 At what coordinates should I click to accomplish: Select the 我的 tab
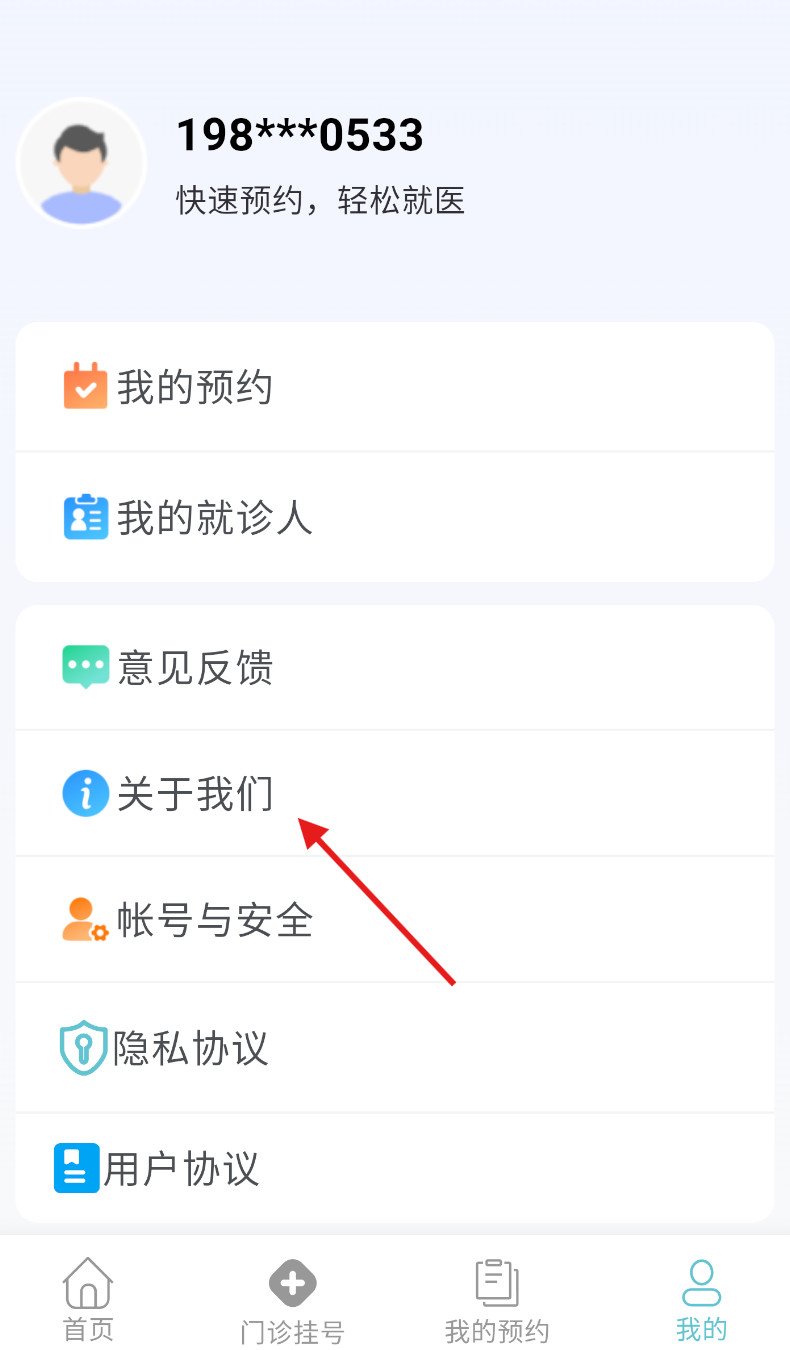pyautogui.click(x=701, y=1300)
